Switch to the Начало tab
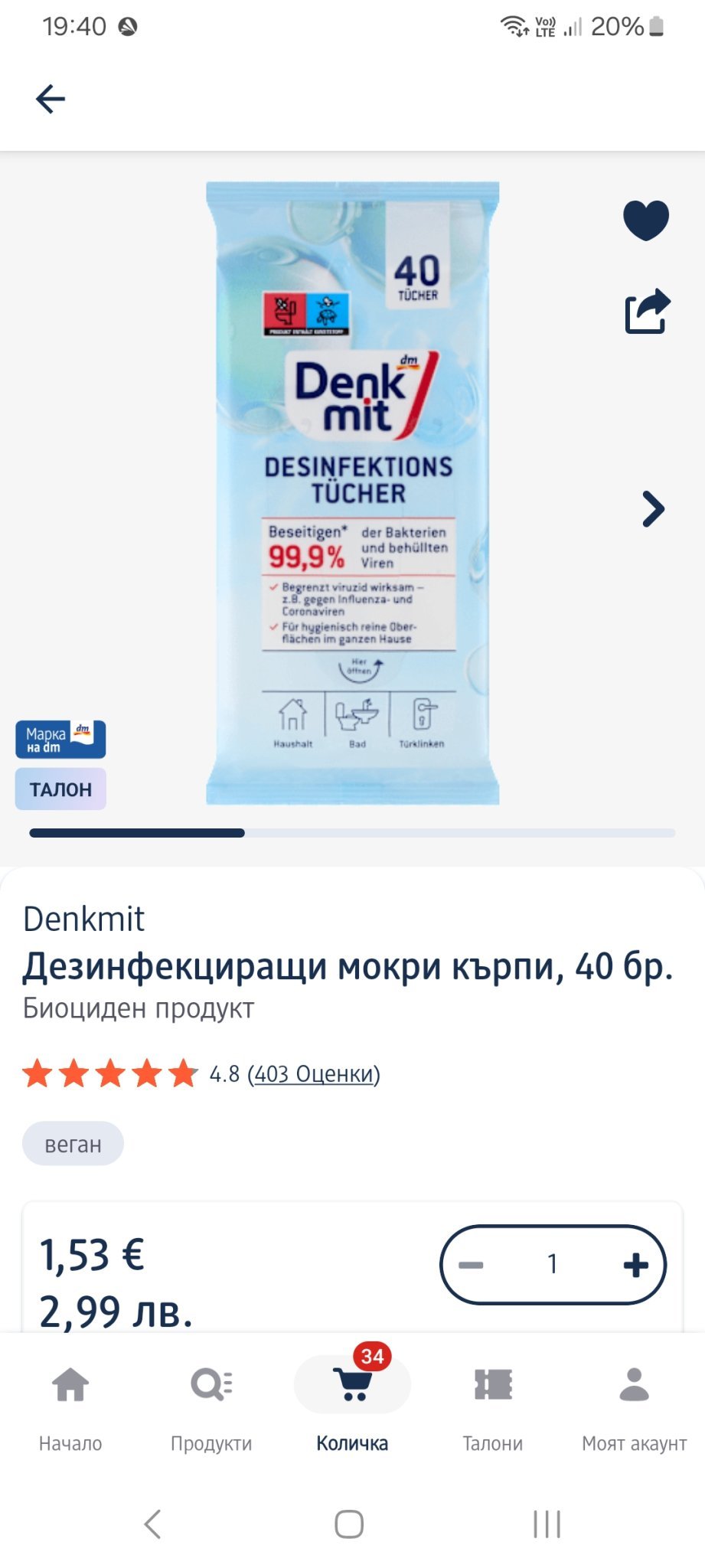This screenshot has height=1568, width=705. (x=70, y=1407)
